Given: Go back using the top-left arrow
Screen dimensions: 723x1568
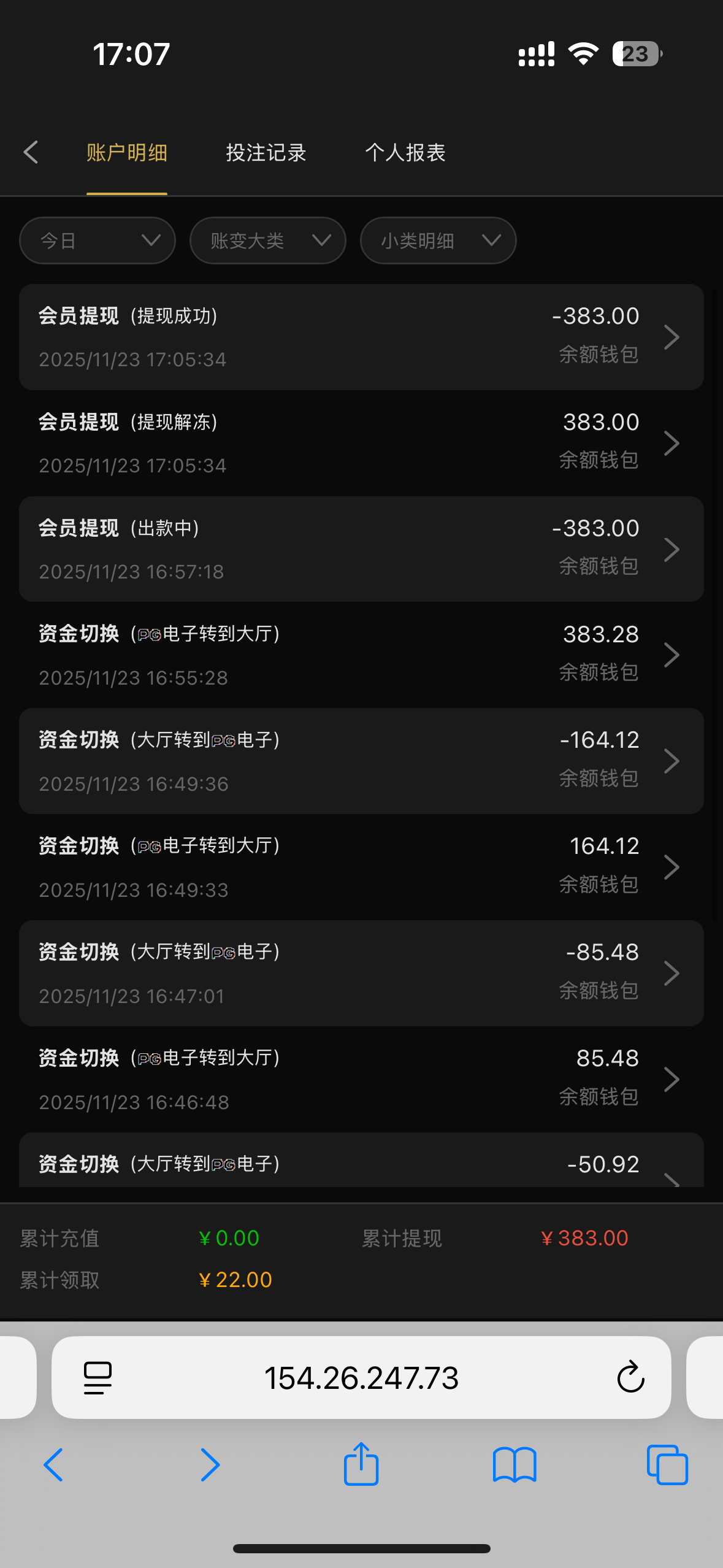Looking at the screenshot, I should coord(31,152).
